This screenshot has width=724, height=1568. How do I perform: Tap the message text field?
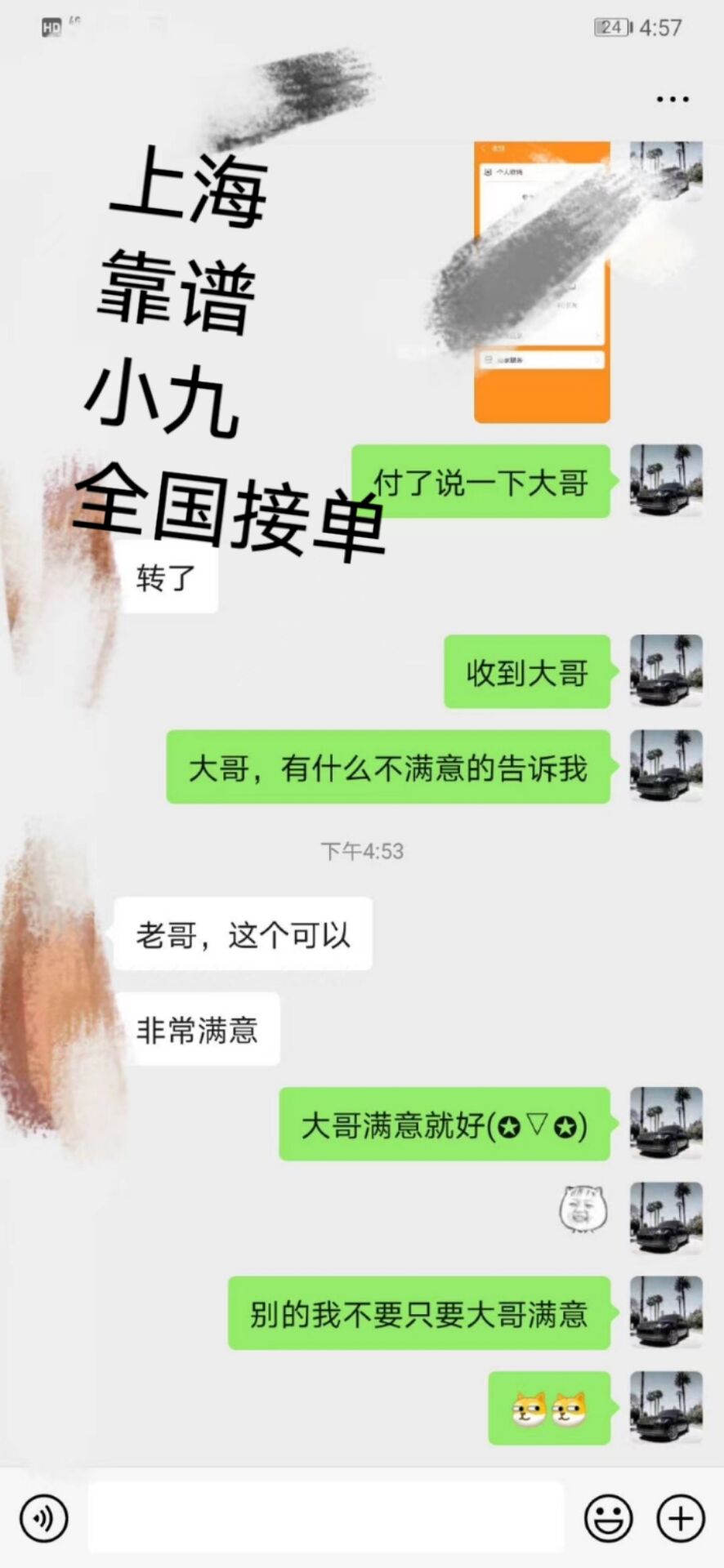click(x=325, y=1518)
